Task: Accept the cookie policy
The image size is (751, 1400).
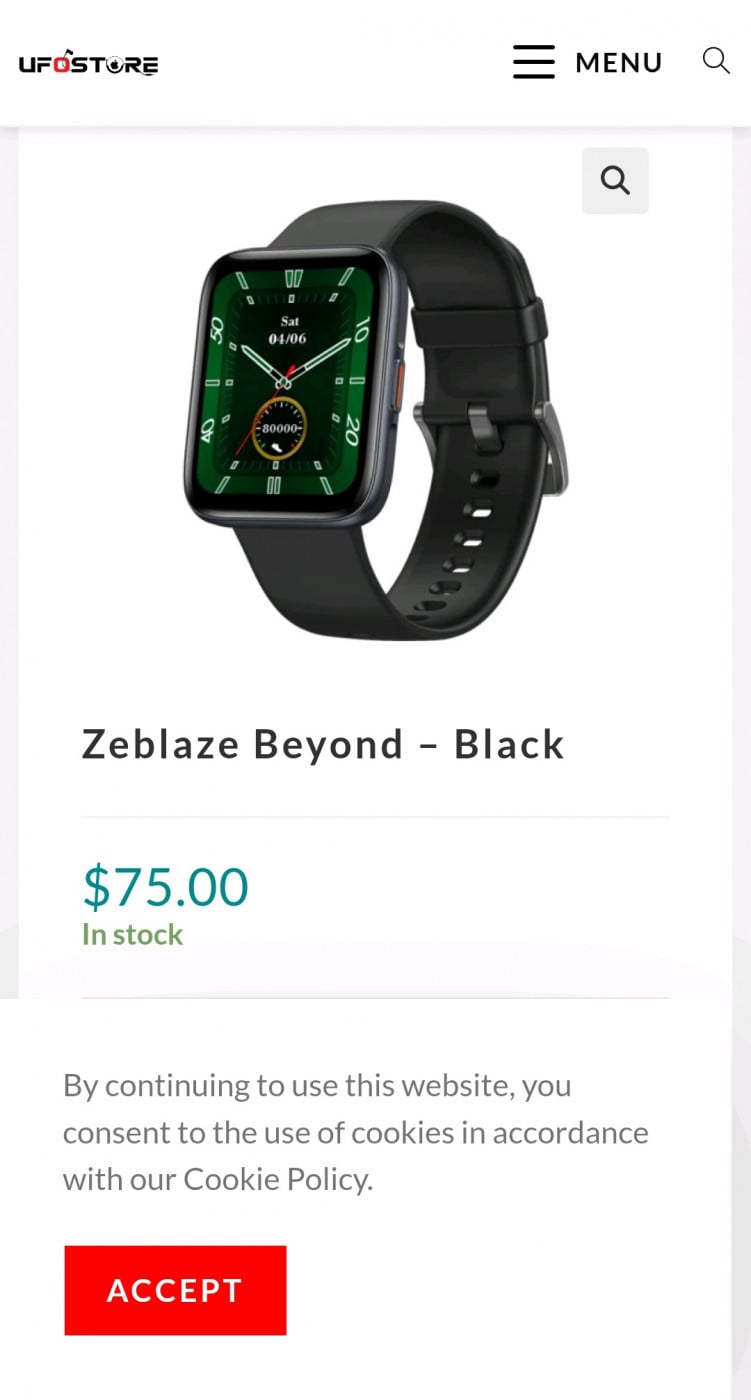Action: coord(175,1290)
